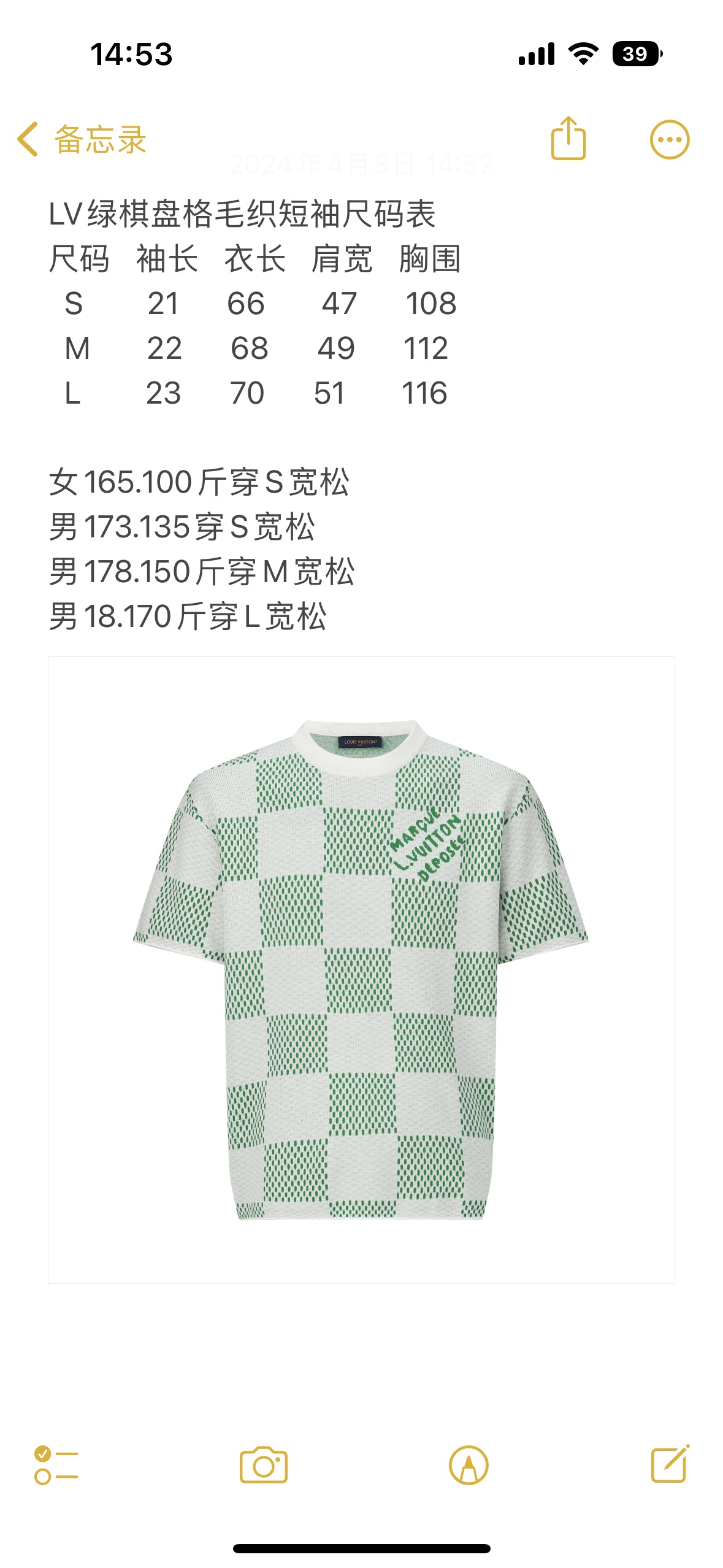The width and height of the screenshot is (723, 1568).
Task: Open the camera attachment options
Action: [x=263, y=1465]
